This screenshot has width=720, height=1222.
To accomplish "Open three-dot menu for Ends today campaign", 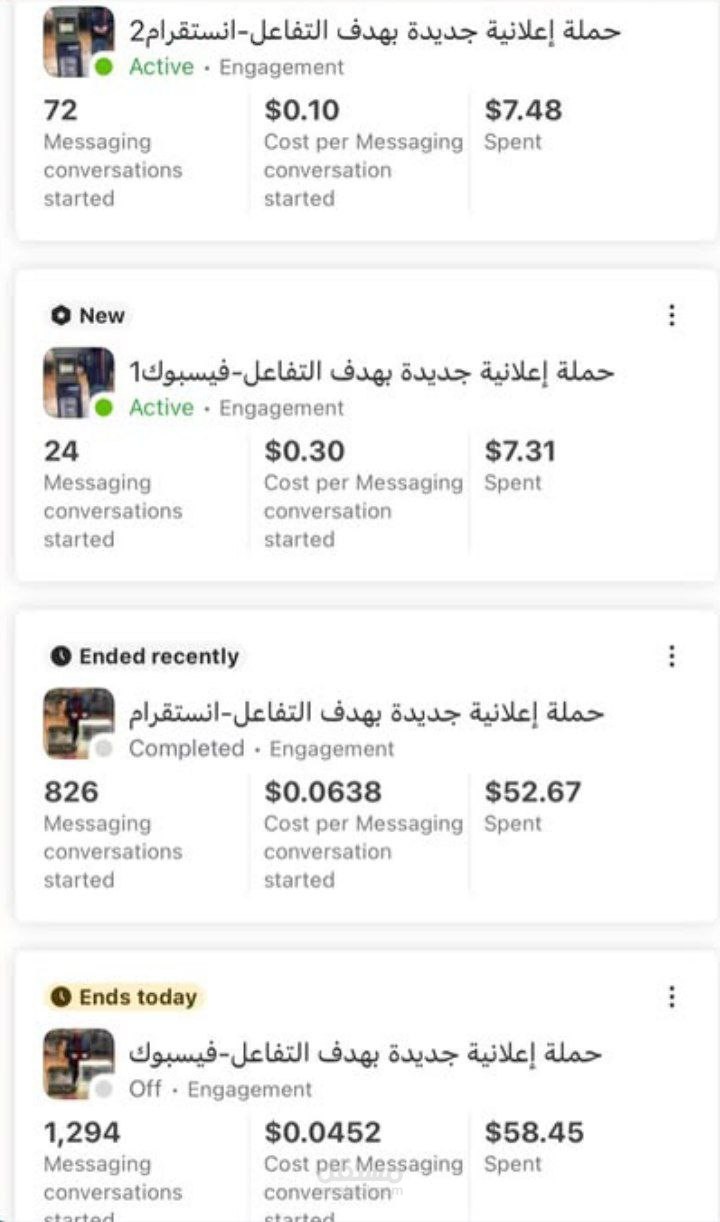I will pos(671,997).
